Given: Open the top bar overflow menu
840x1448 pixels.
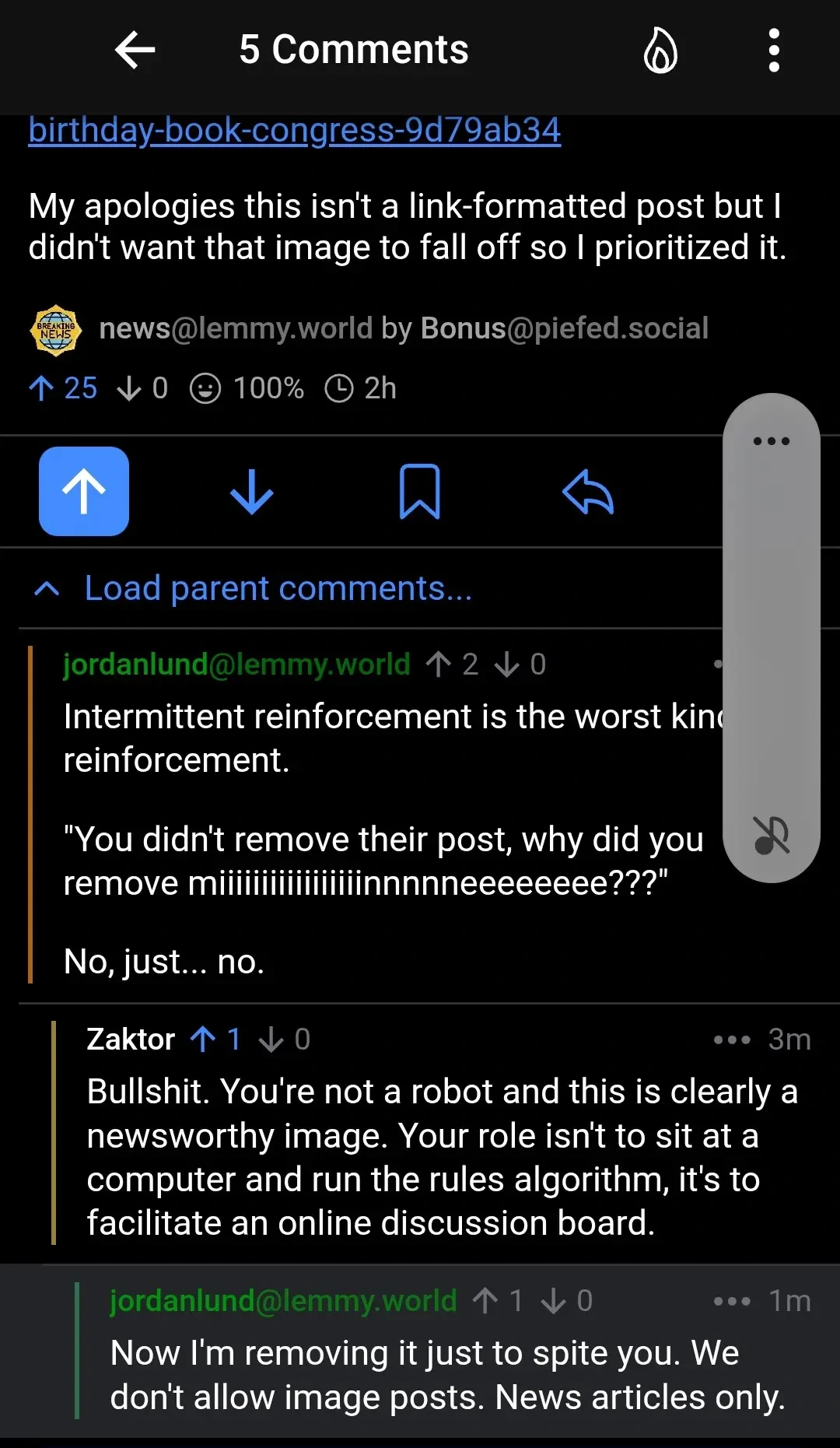Looking at the screenshot, I should 773,51.
